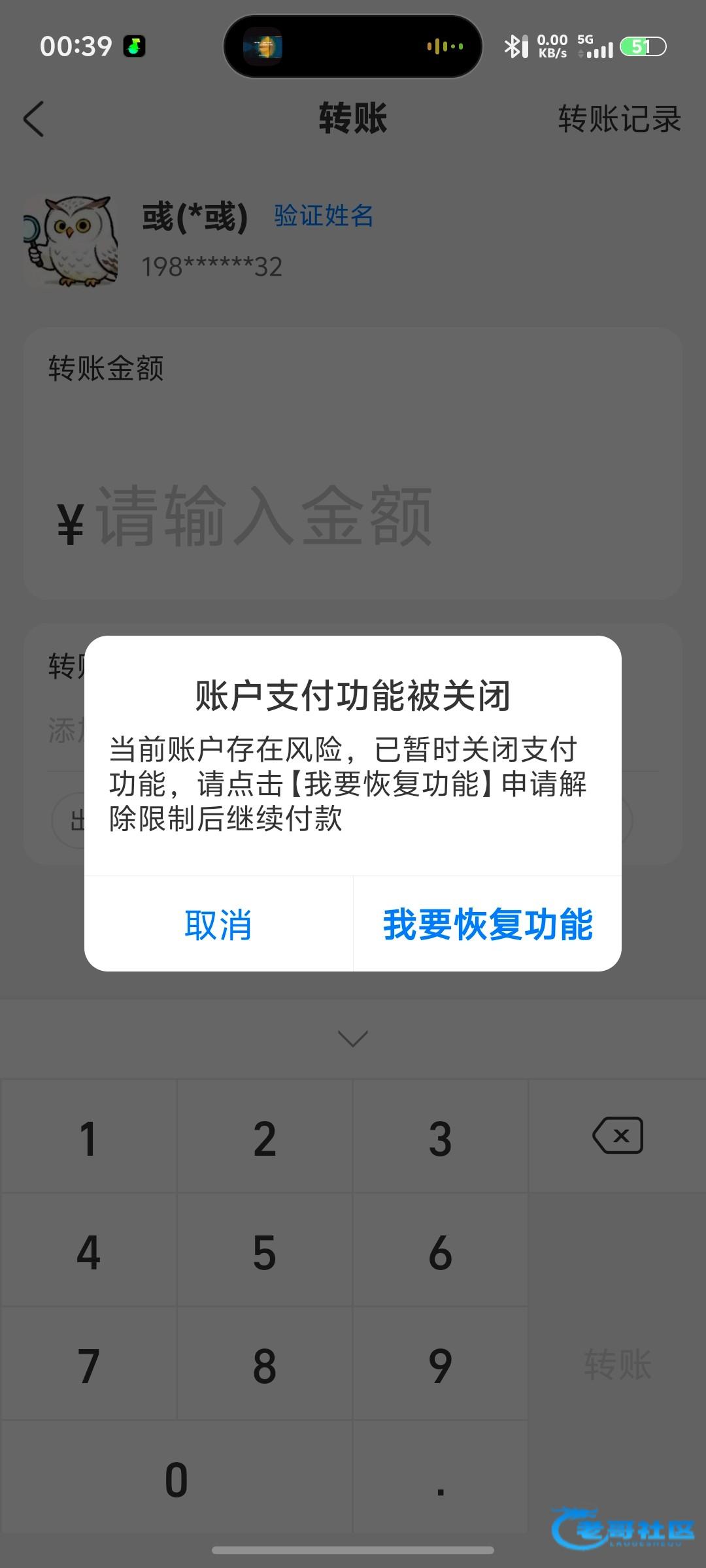This screenshot has height=1568, width=706.
Task: Go back with the top-left arrow
Action: tap(34, 119)
